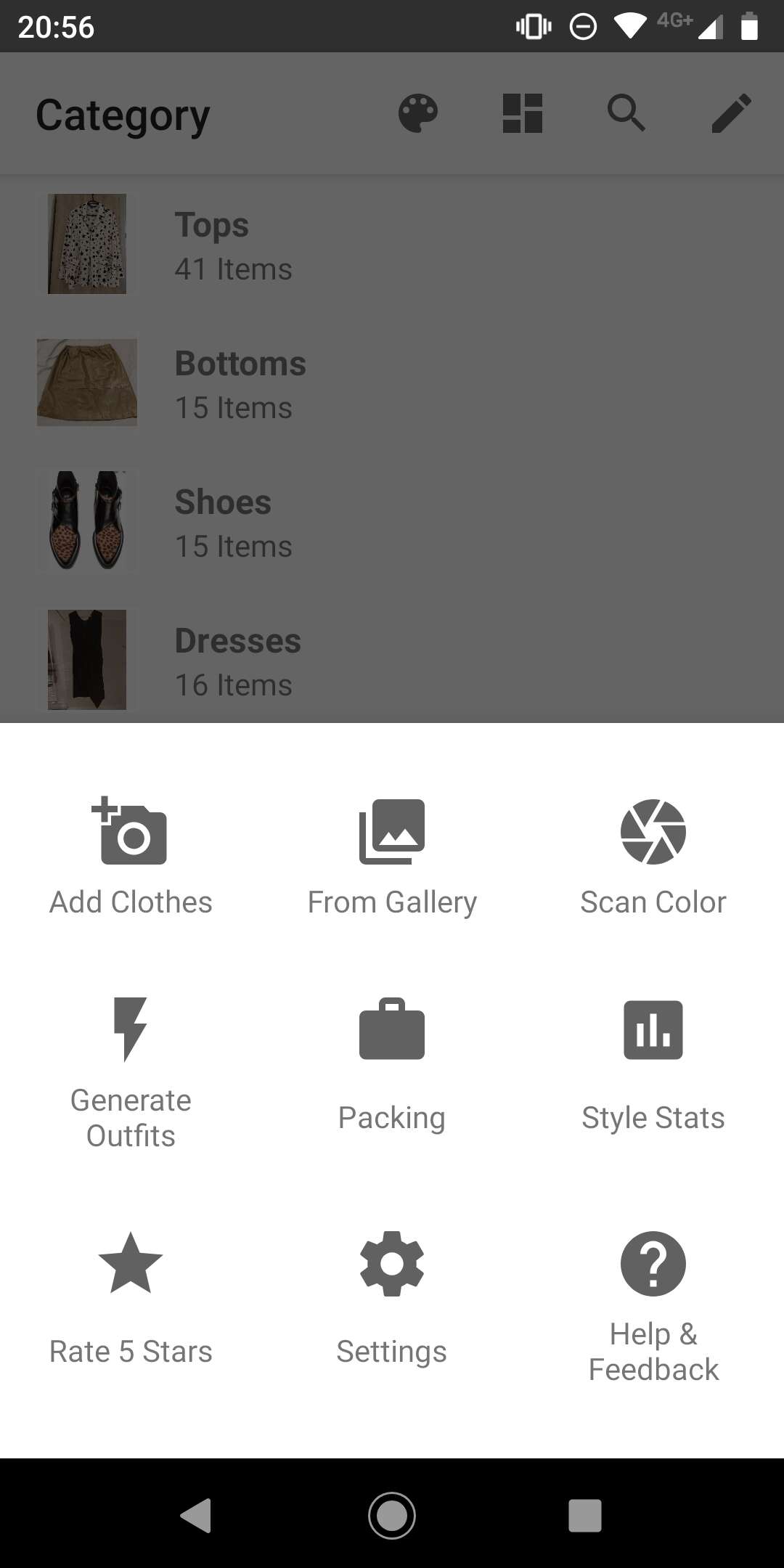Open Help & Feedback
This screenshot has width=784, height=1568.
pos(653,1307)
